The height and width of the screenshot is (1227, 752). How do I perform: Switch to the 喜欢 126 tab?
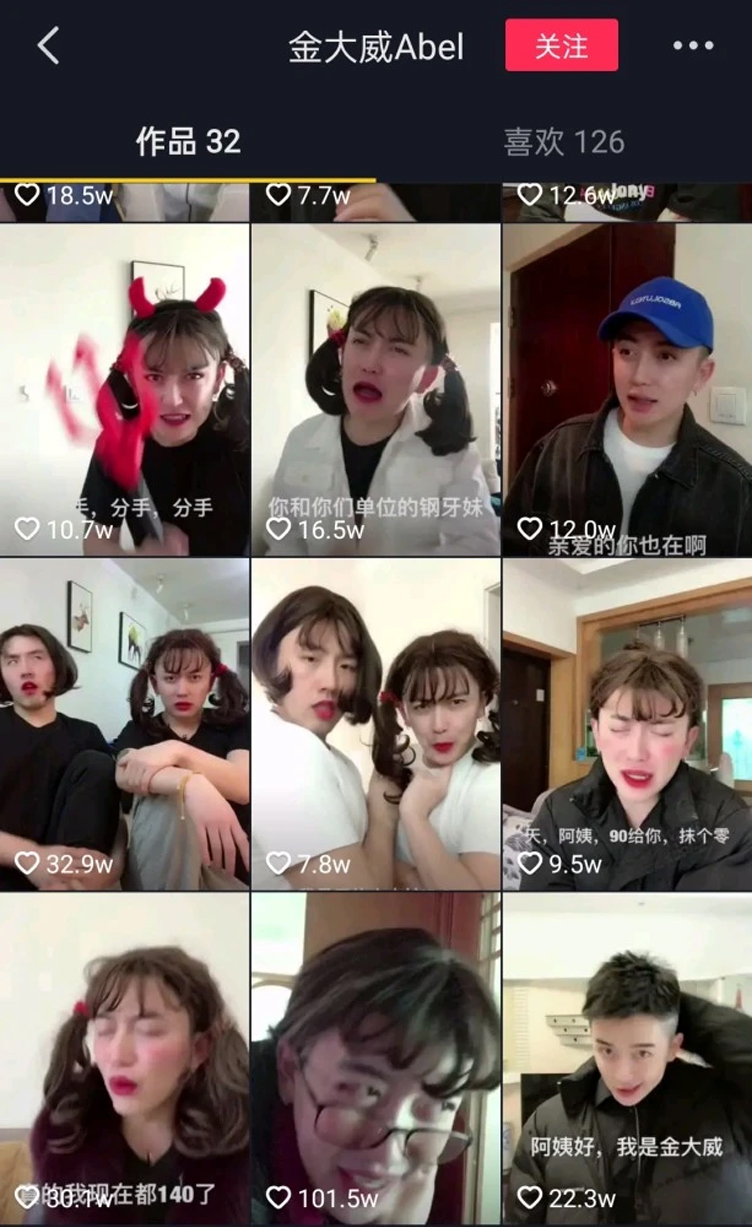(564, 142)
